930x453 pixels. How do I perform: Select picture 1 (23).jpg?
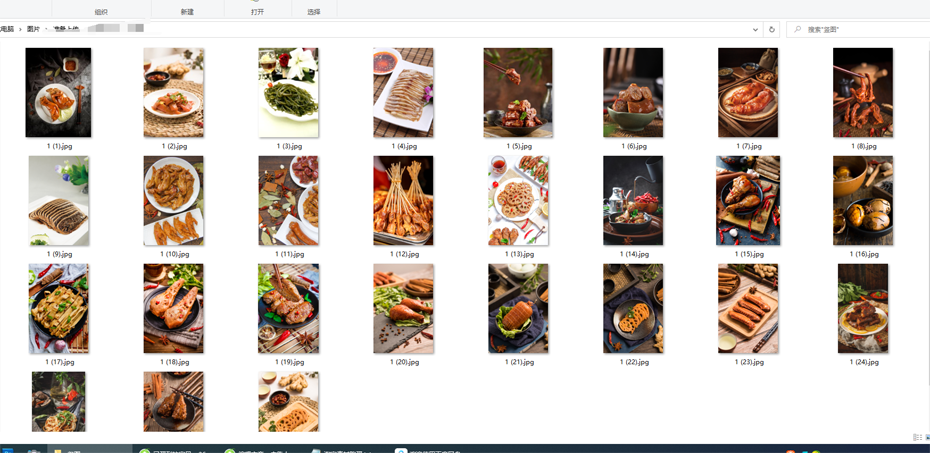[x=748, y=309]
